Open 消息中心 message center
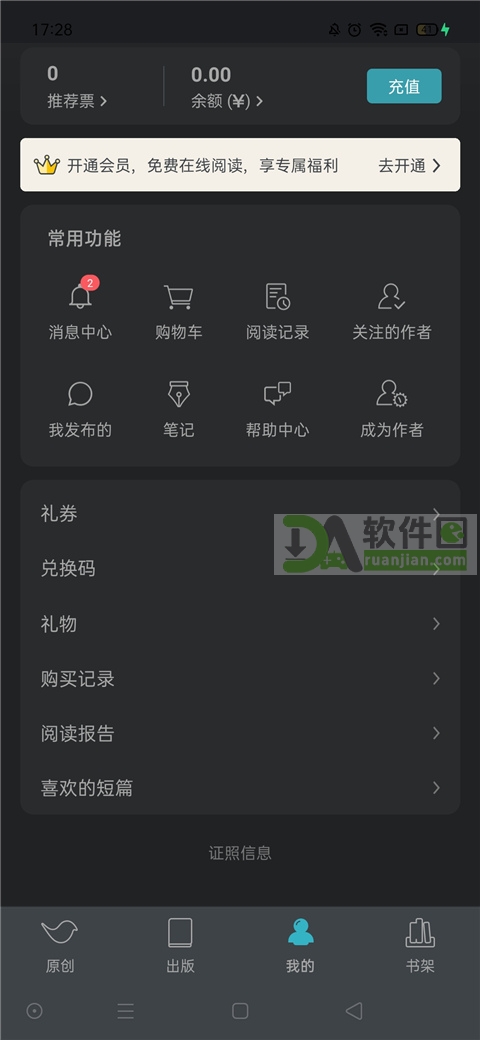This screenshot has height=1040, width=480. (x=80, y=309)
